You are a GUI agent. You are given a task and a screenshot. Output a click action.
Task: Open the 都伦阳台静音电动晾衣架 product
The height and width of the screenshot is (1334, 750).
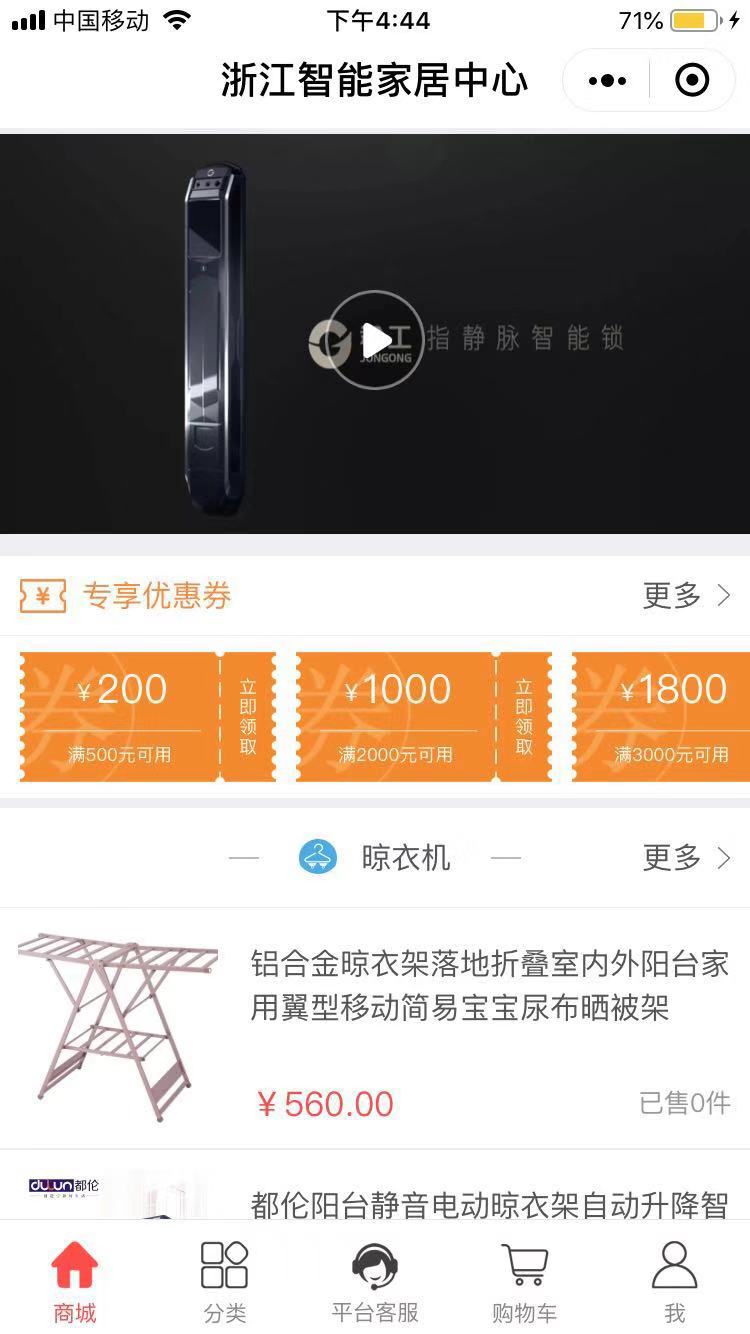click(489, 1204)
